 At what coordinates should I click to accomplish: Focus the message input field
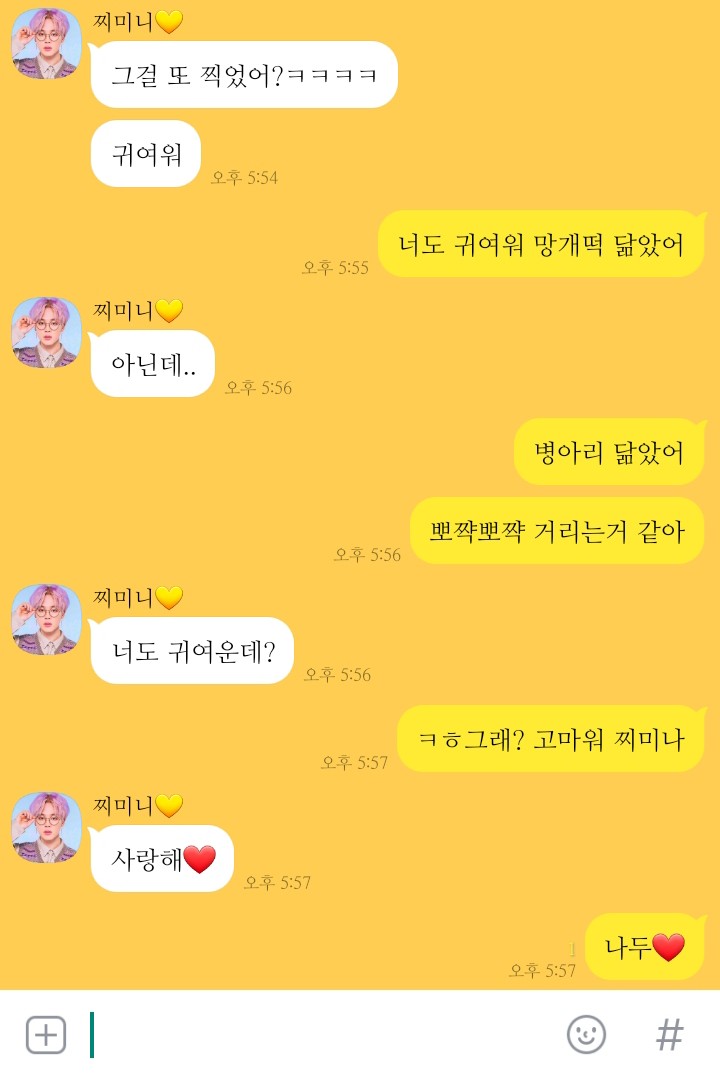(320, 1035)
